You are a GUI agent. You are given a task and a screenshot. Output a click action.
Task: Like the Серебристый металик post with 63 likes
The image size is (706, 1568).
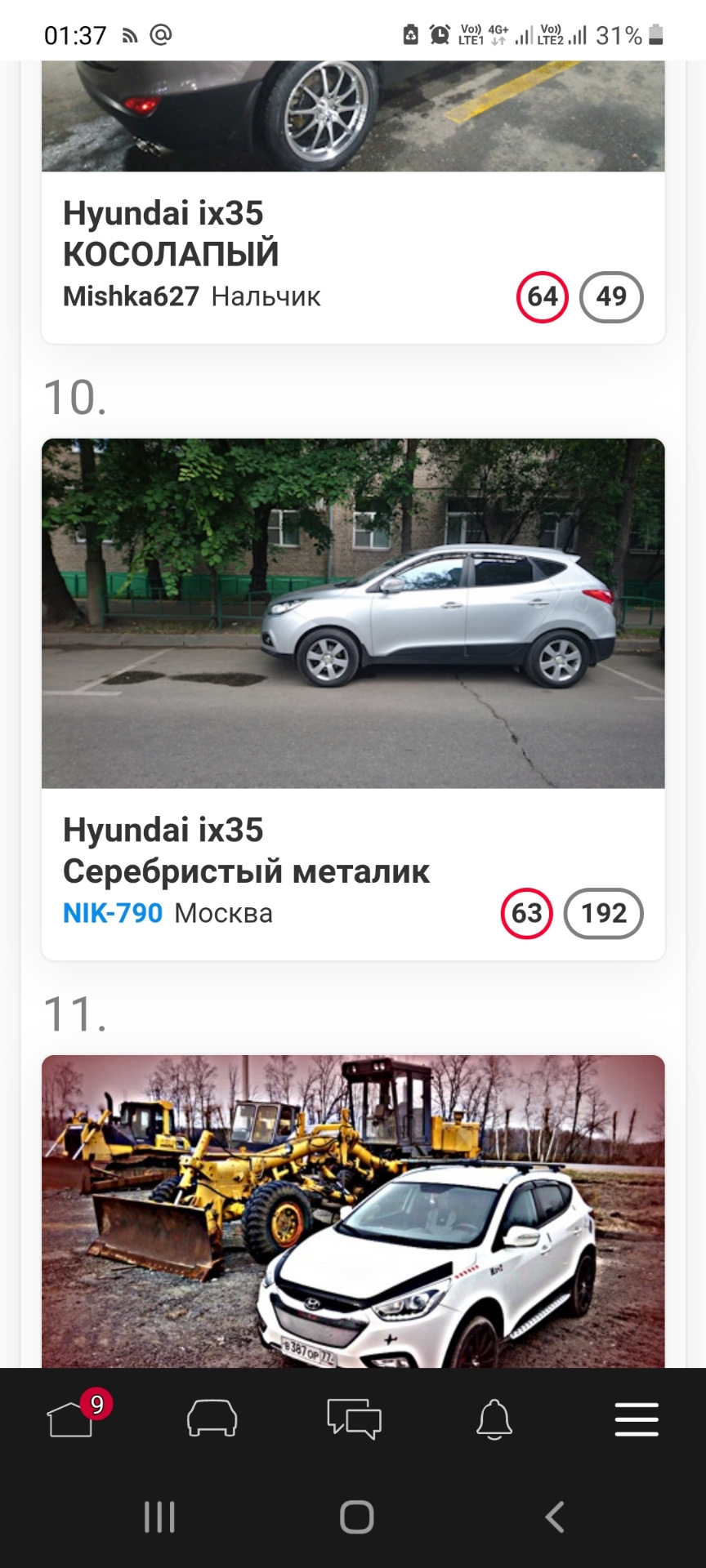[x=527, y=914]
